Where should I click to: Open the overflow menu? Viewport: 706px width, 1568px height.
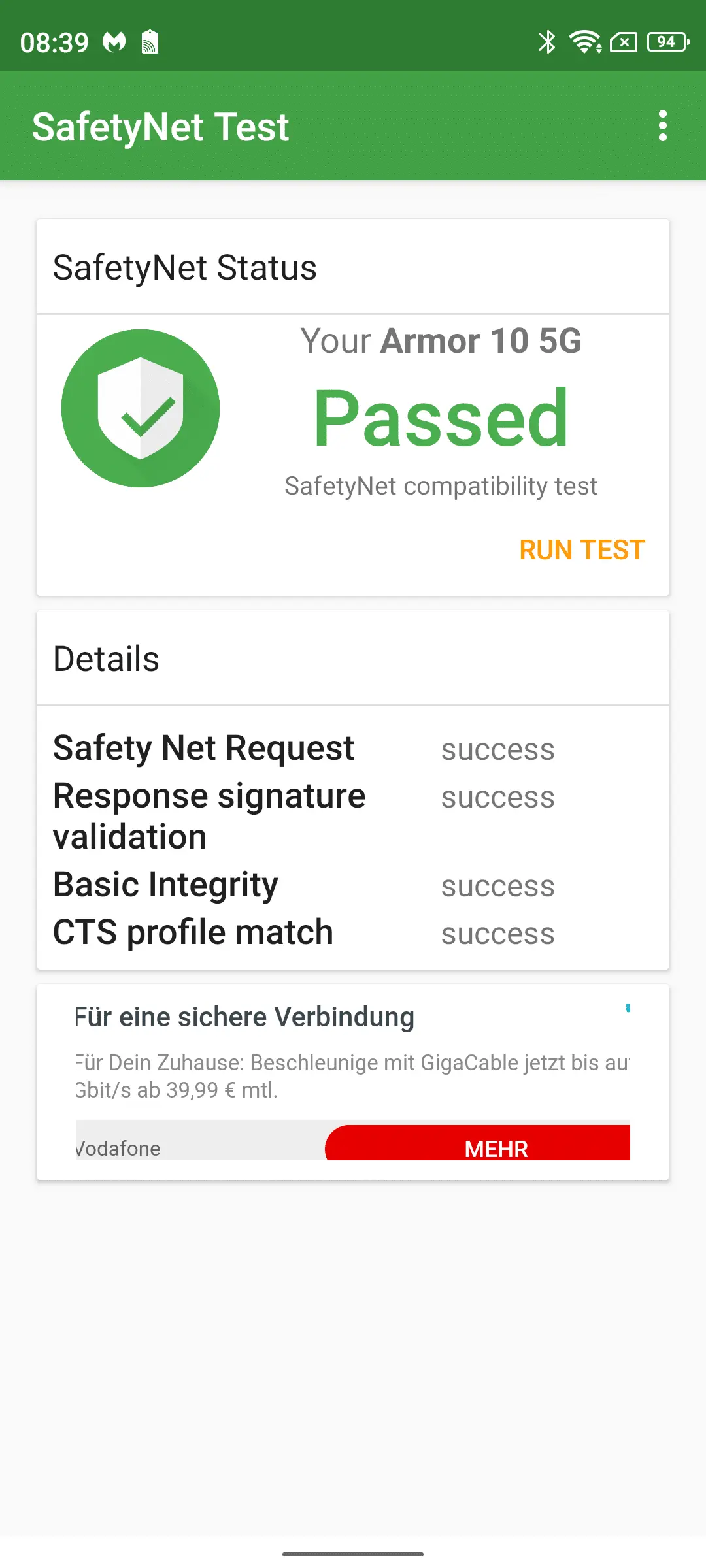[662, 125]
